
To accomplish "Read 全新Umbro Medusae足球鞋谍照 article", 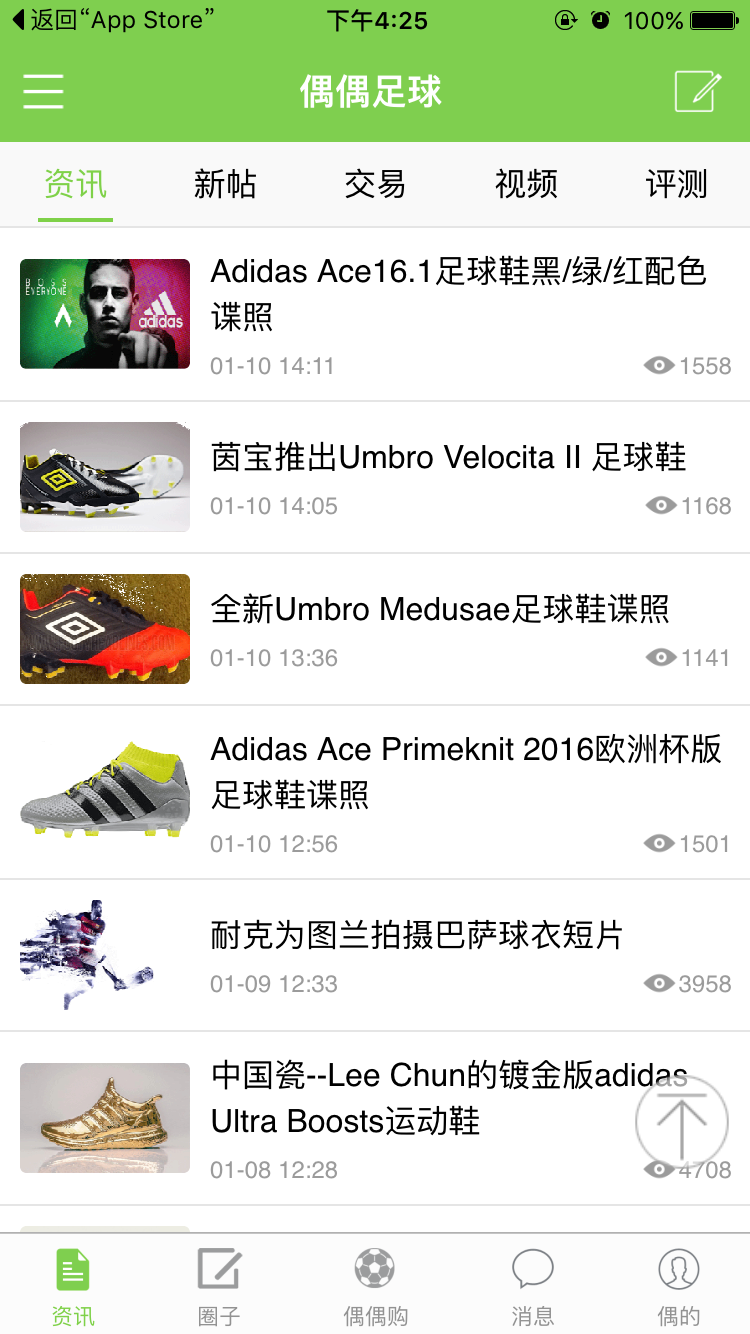I will tap(440, 609).
